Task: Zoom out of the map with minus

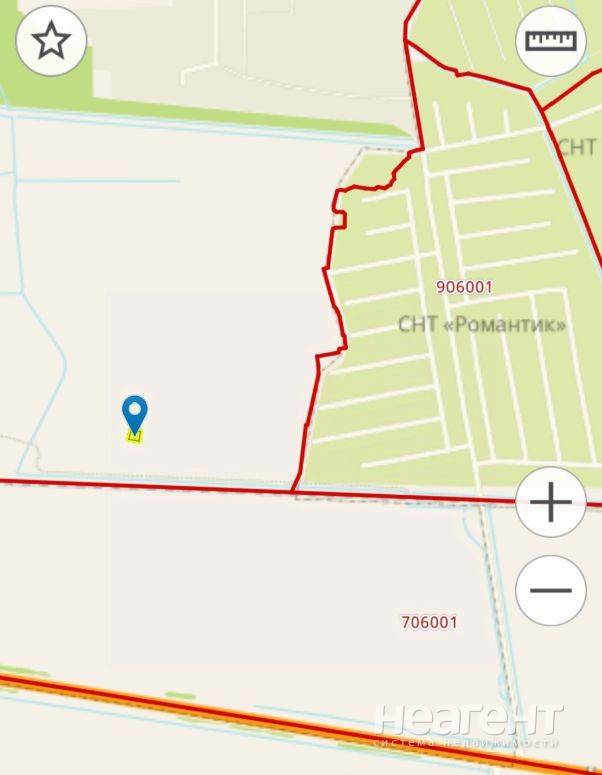Action: coord(550,590)
